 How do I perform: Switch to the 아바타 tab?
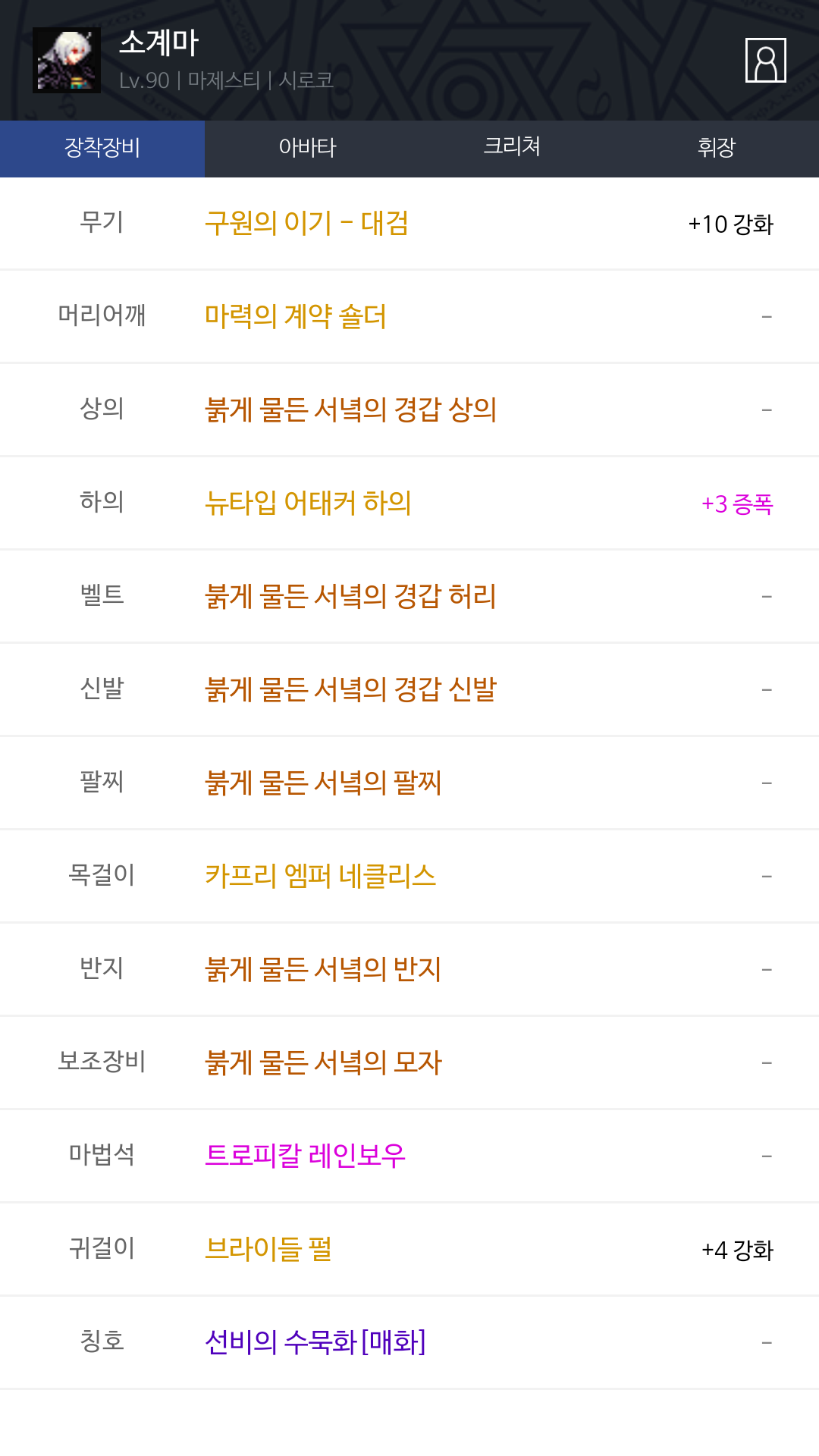click(x=307, y=149)
